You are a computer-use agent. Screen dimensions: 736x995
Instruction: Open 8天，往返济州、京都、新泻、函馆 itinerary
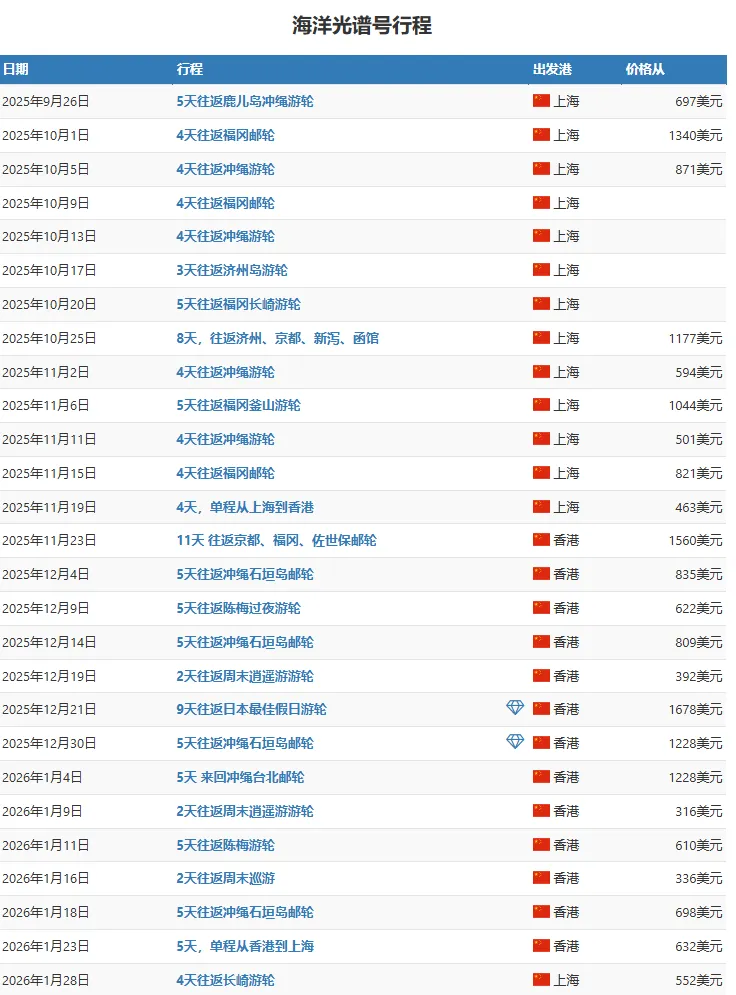pos(277,338)
